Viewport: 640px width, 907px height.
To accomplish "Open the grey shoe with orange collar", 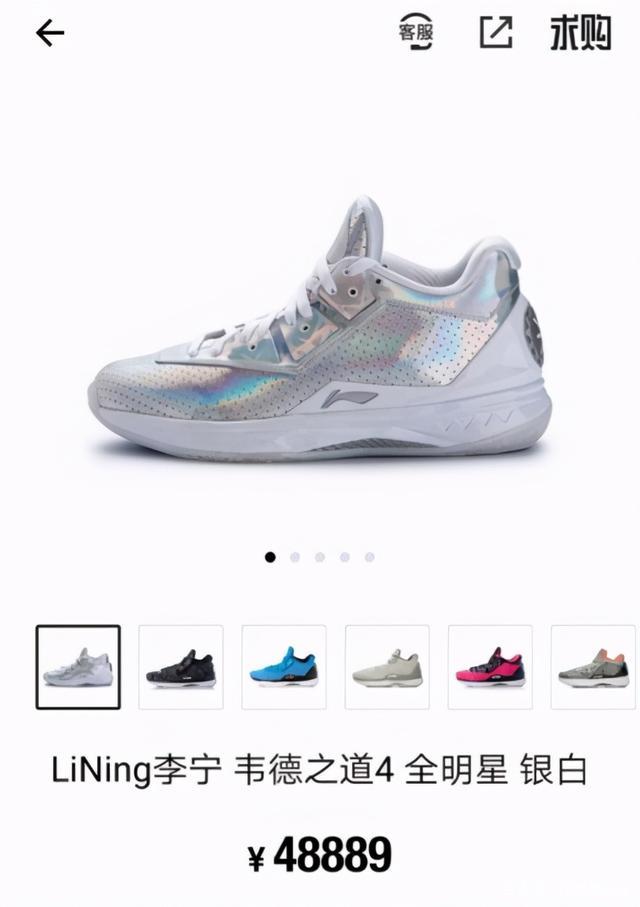I will [593, 667].
